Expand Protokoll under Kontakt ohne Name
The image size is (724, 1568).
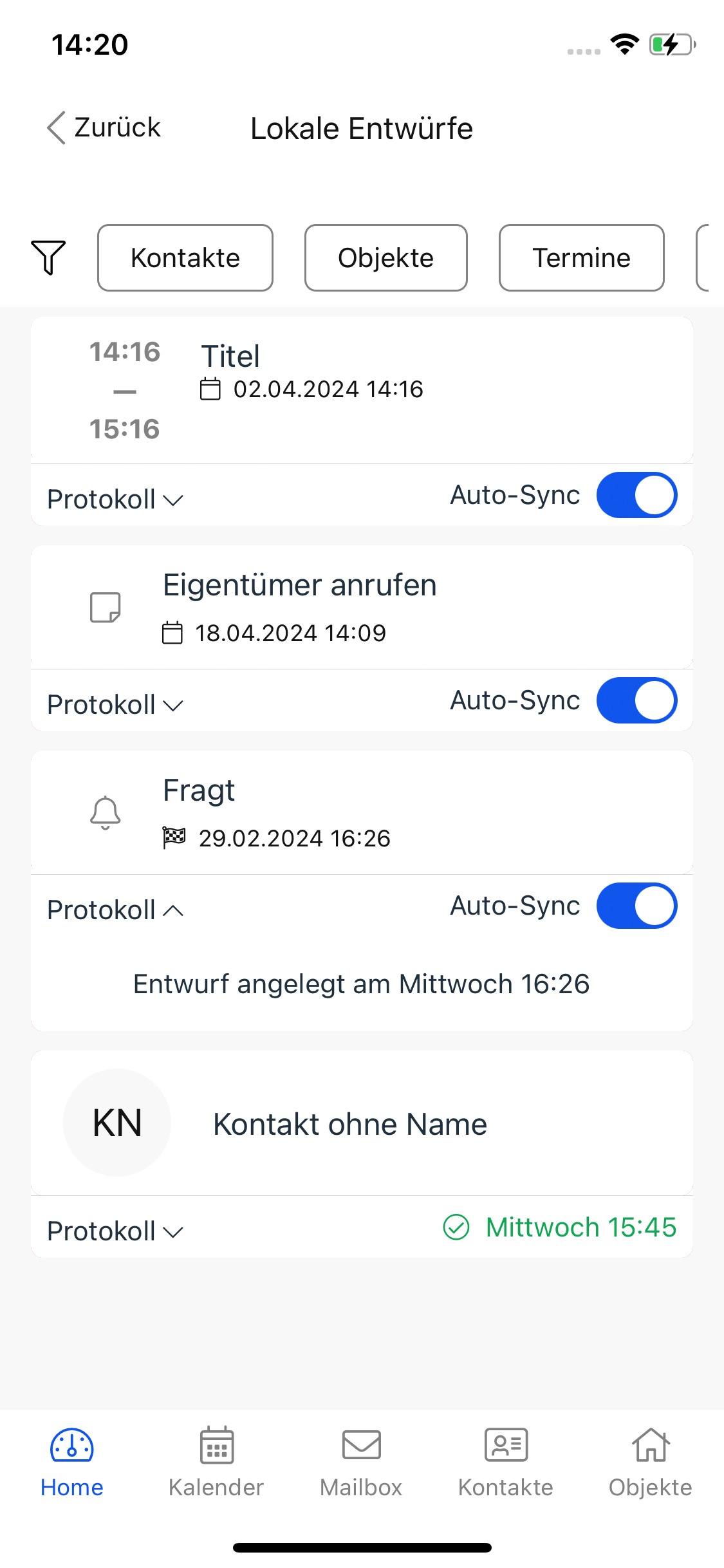point(115,1231)
